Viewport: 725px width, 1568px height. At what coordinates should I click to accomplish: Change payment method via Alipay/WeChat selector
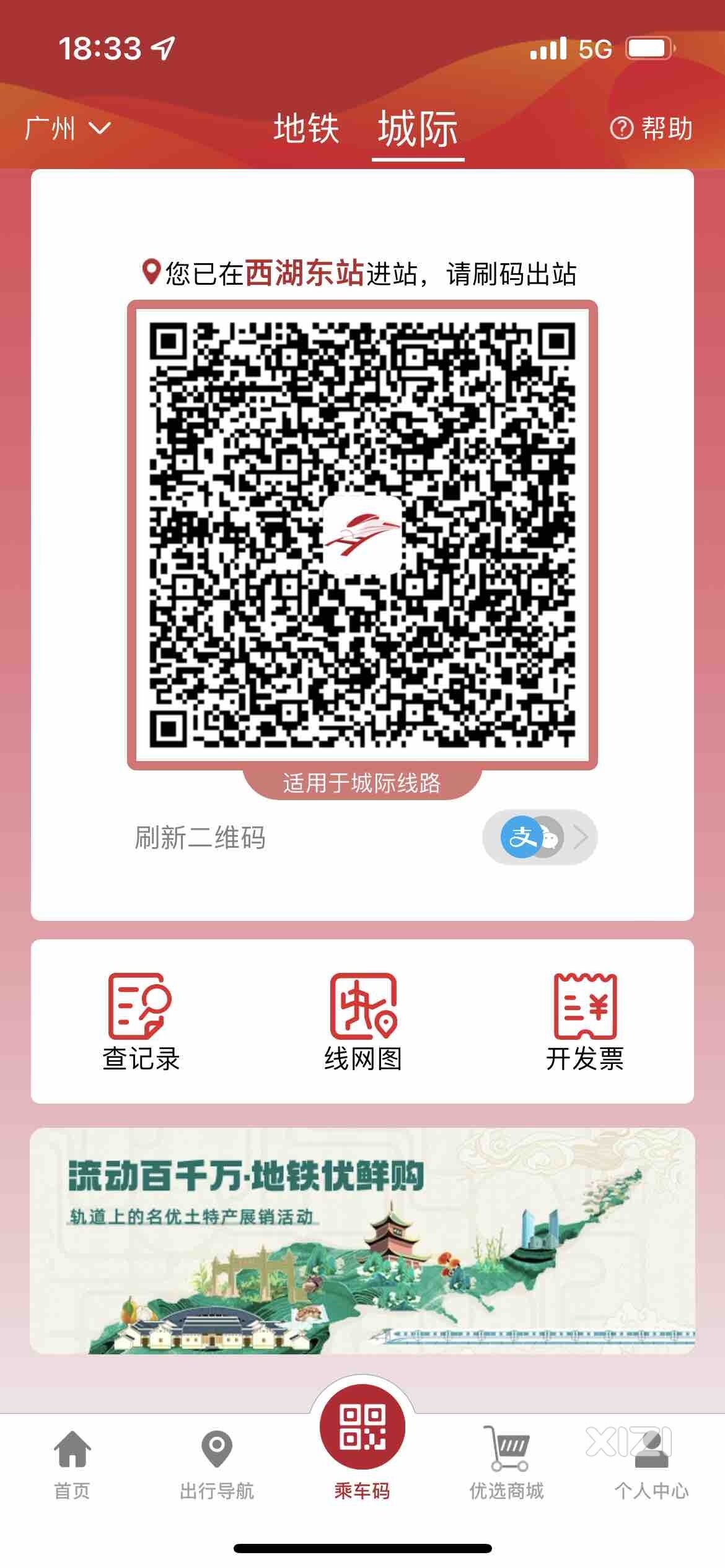click(539, 837)
